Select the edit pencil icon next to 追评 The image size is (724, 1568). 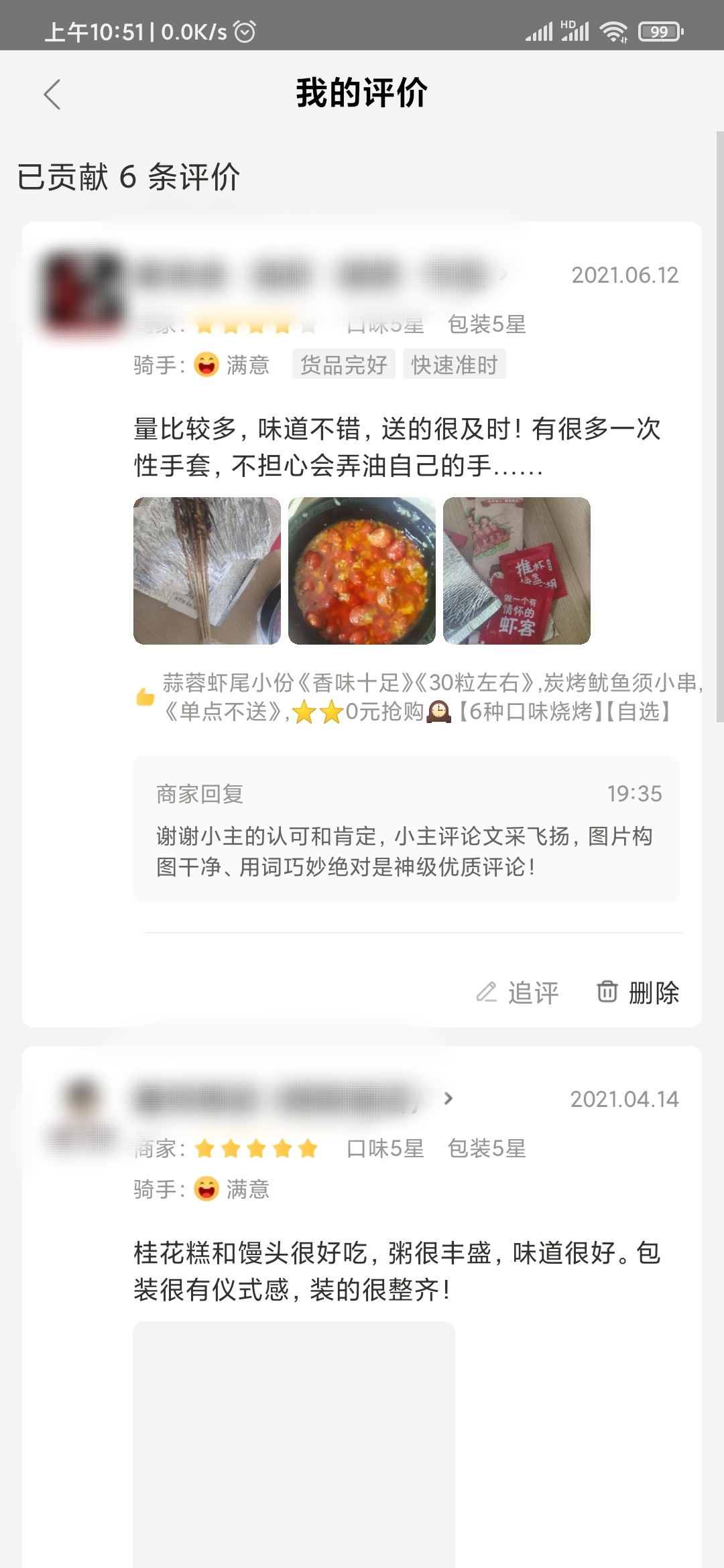point(488,992)
